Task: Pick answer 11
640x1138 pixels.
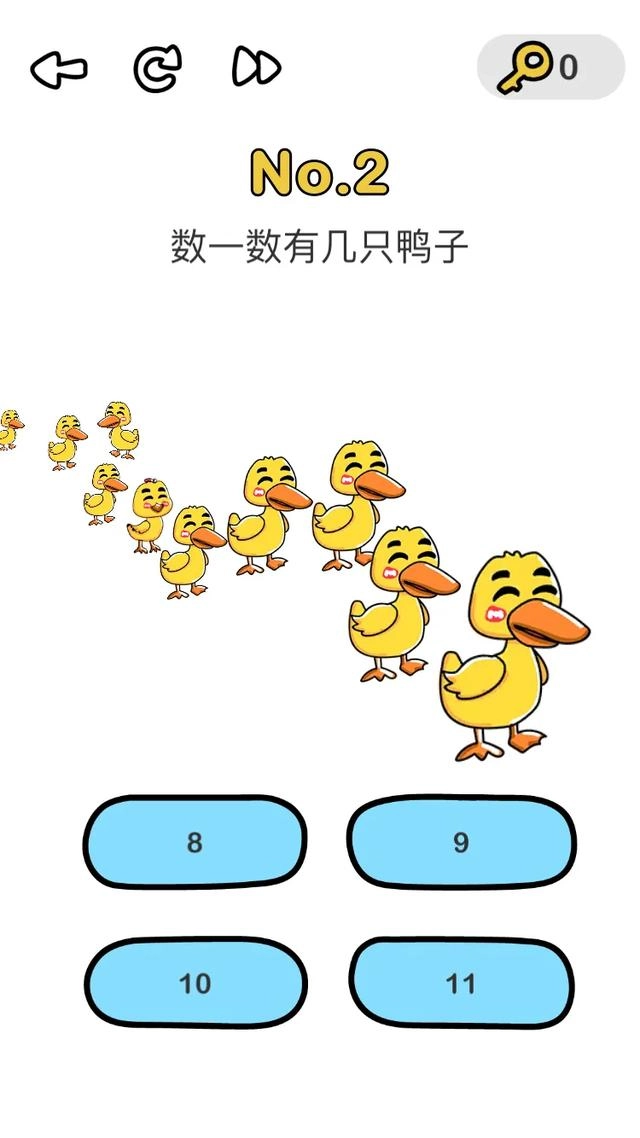Action: 461,983
